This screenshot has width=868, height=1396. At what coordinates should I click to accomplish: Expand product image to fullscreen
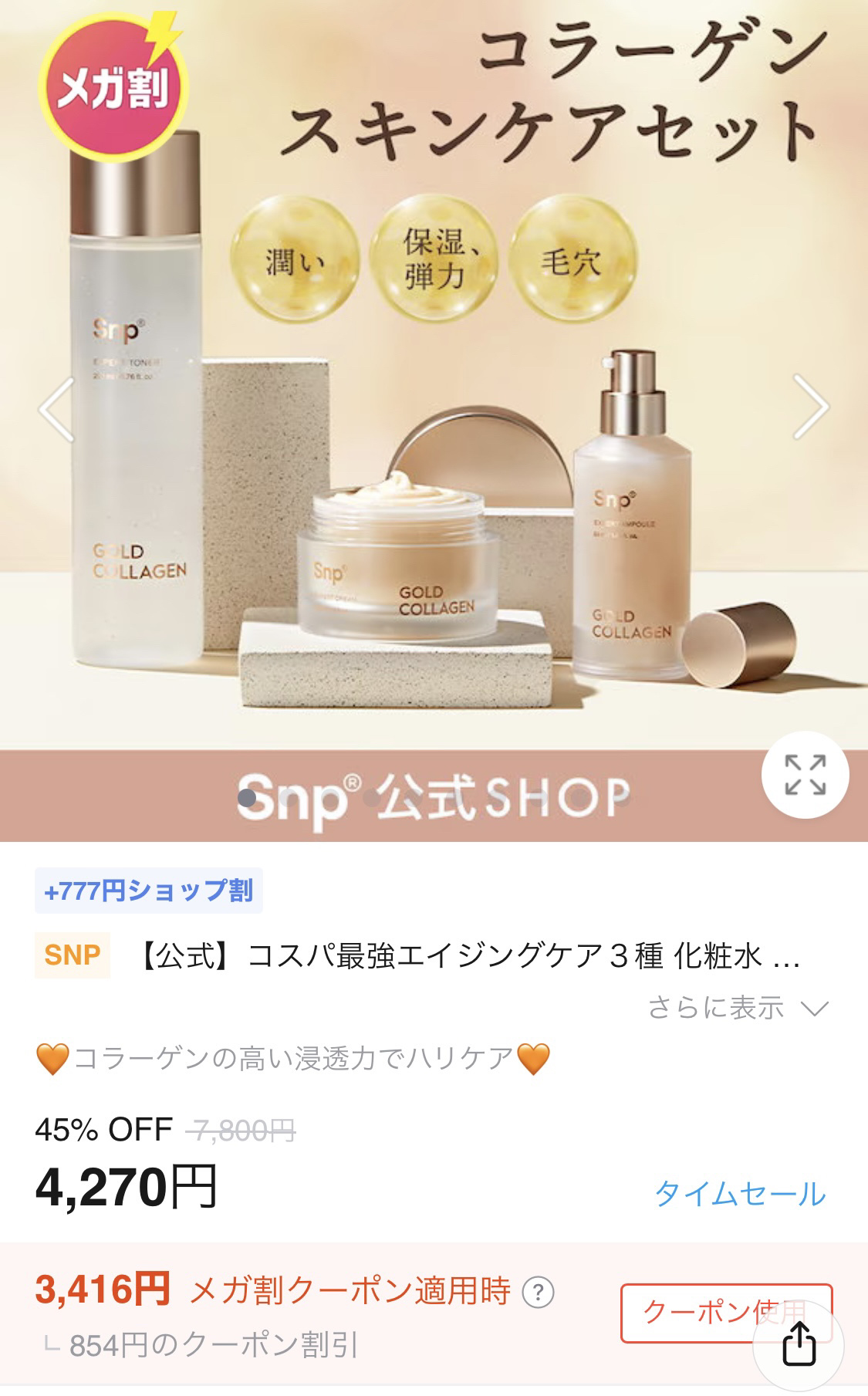[x=805, y=774]
